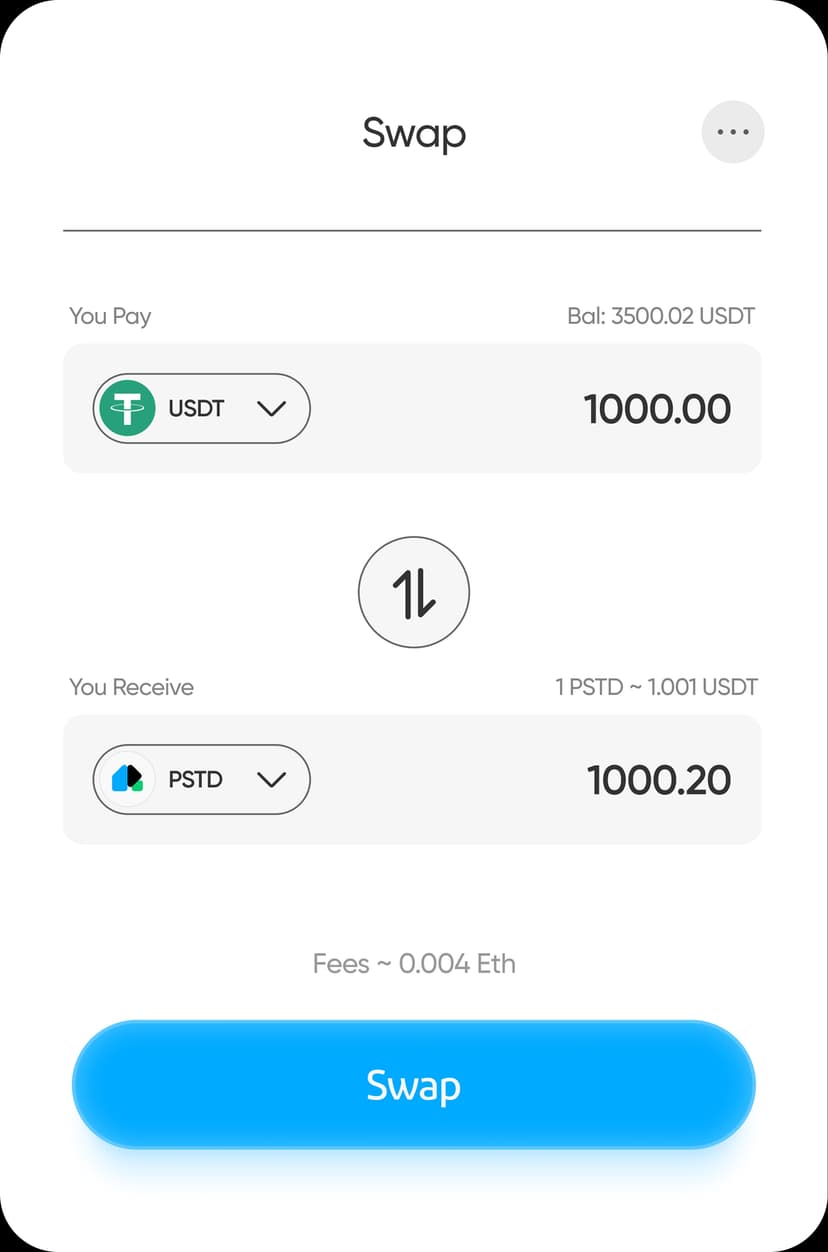Choose a different token than PSTD
Image resolution: width=828 pixels, height=1252 pixels.
[202, 779]
